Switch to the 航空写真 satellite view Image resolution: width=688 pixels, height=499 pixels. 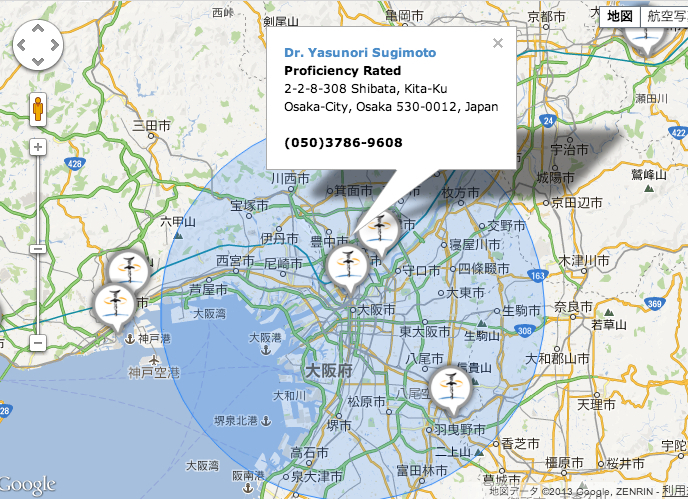pyautogui.click(x=665, y=15)
